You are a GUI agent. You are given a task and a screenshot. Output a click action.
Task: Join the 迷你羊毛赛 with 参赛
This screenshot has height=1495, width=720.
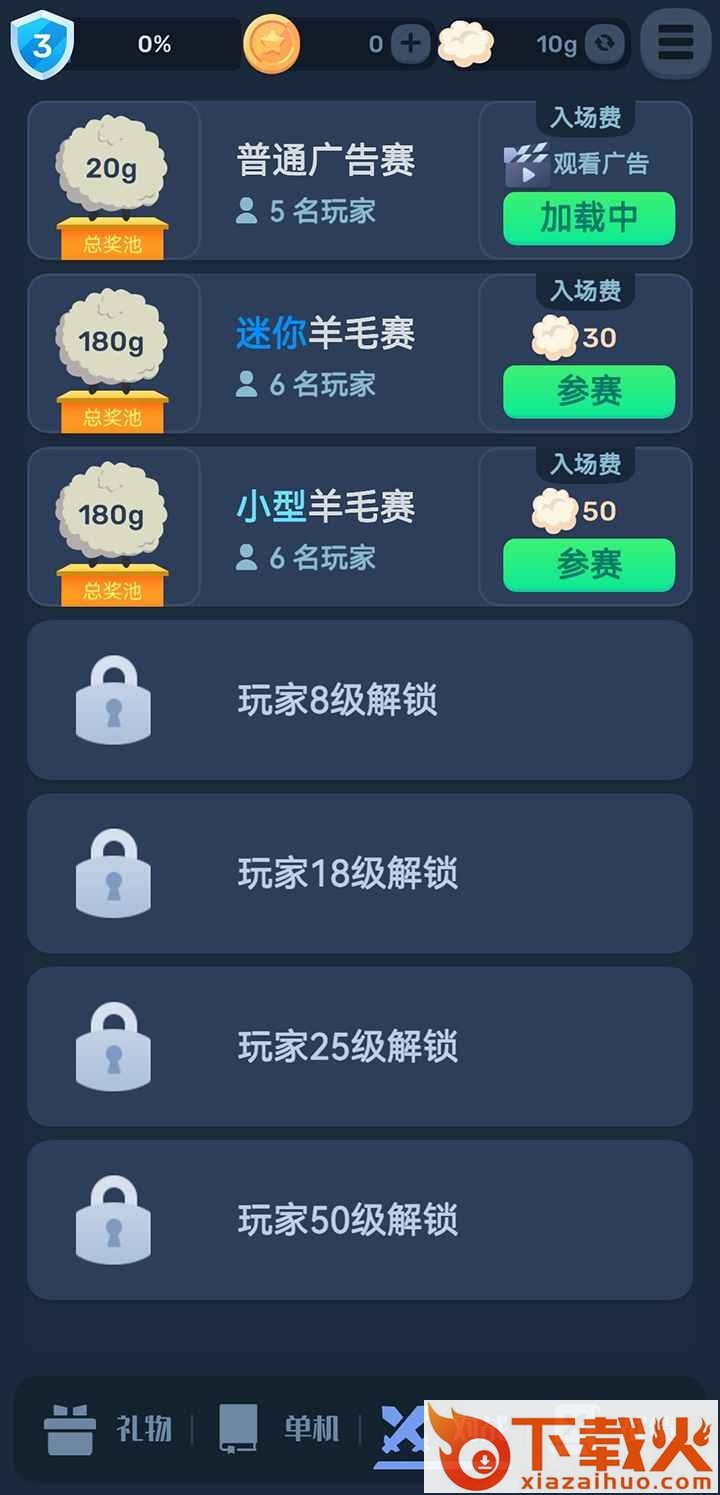pos(588,391)
